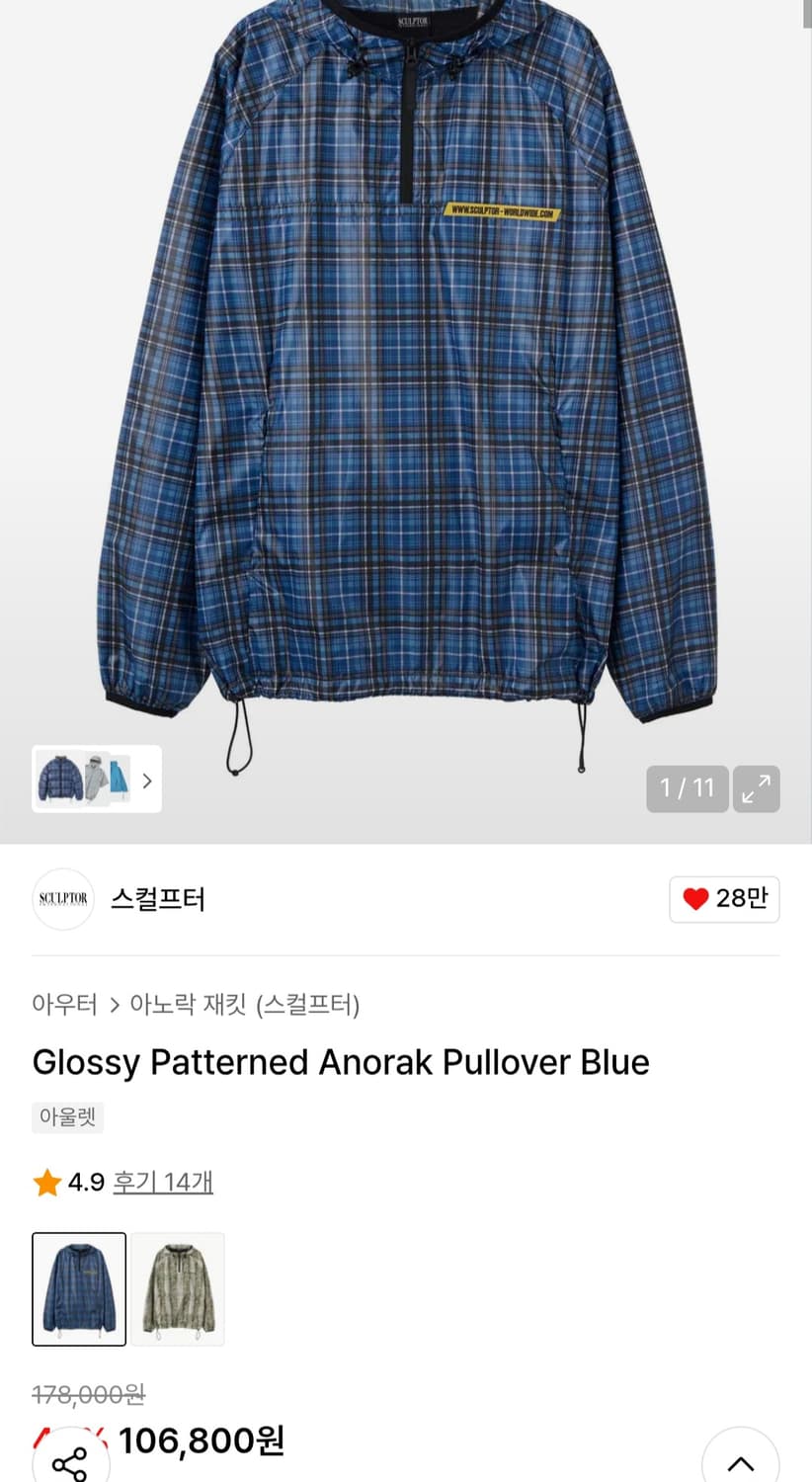Screen dimensions: 812x1482
Task: Select the 아울렛 outlet tag
Action: tap(67, 1116)
